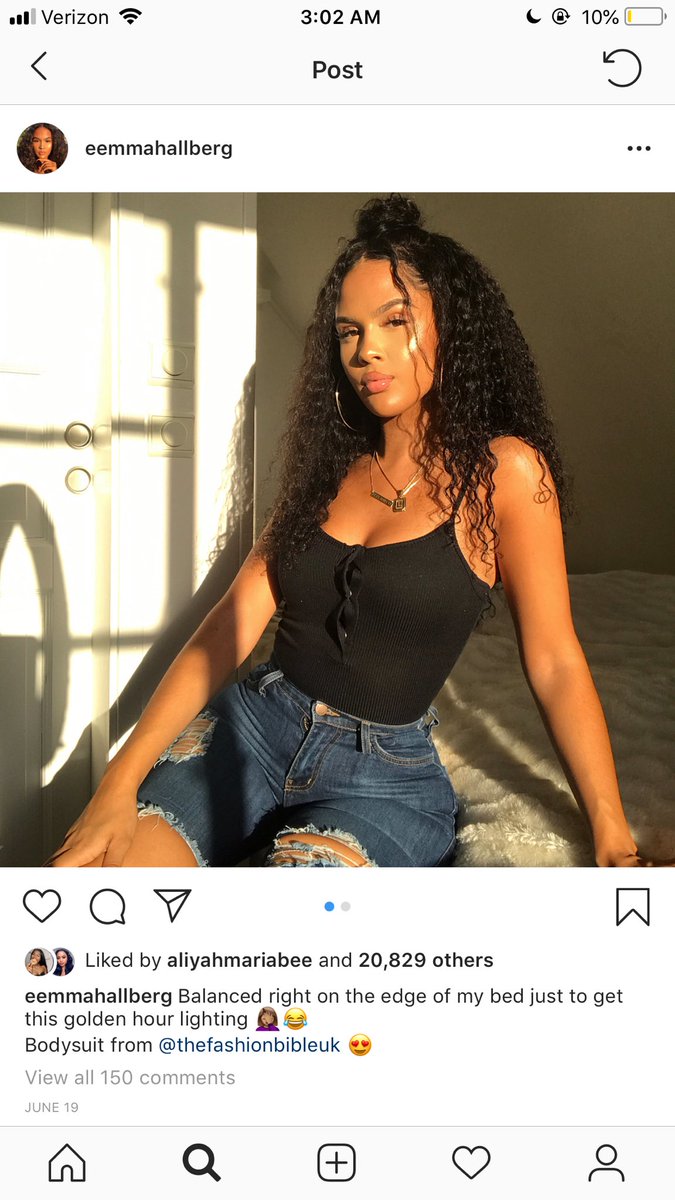Screen dimensions: 675x1200
Task: Open the eemmahallberg username in the post header
Action: coord(158,148)
